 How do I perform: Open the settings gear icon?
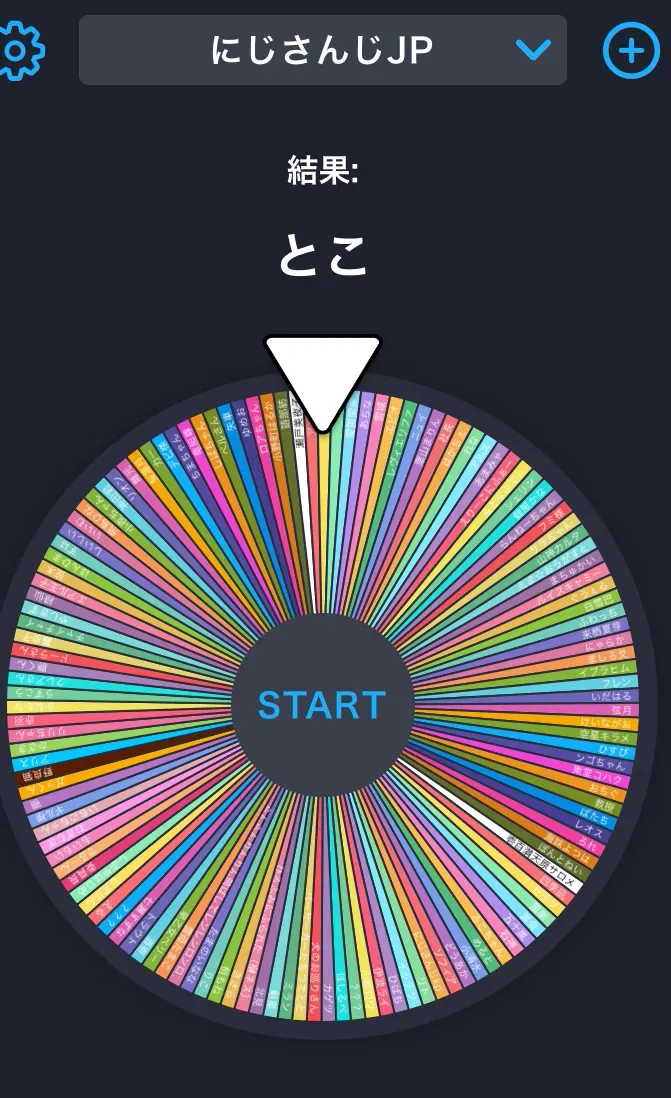coord(21,50)
